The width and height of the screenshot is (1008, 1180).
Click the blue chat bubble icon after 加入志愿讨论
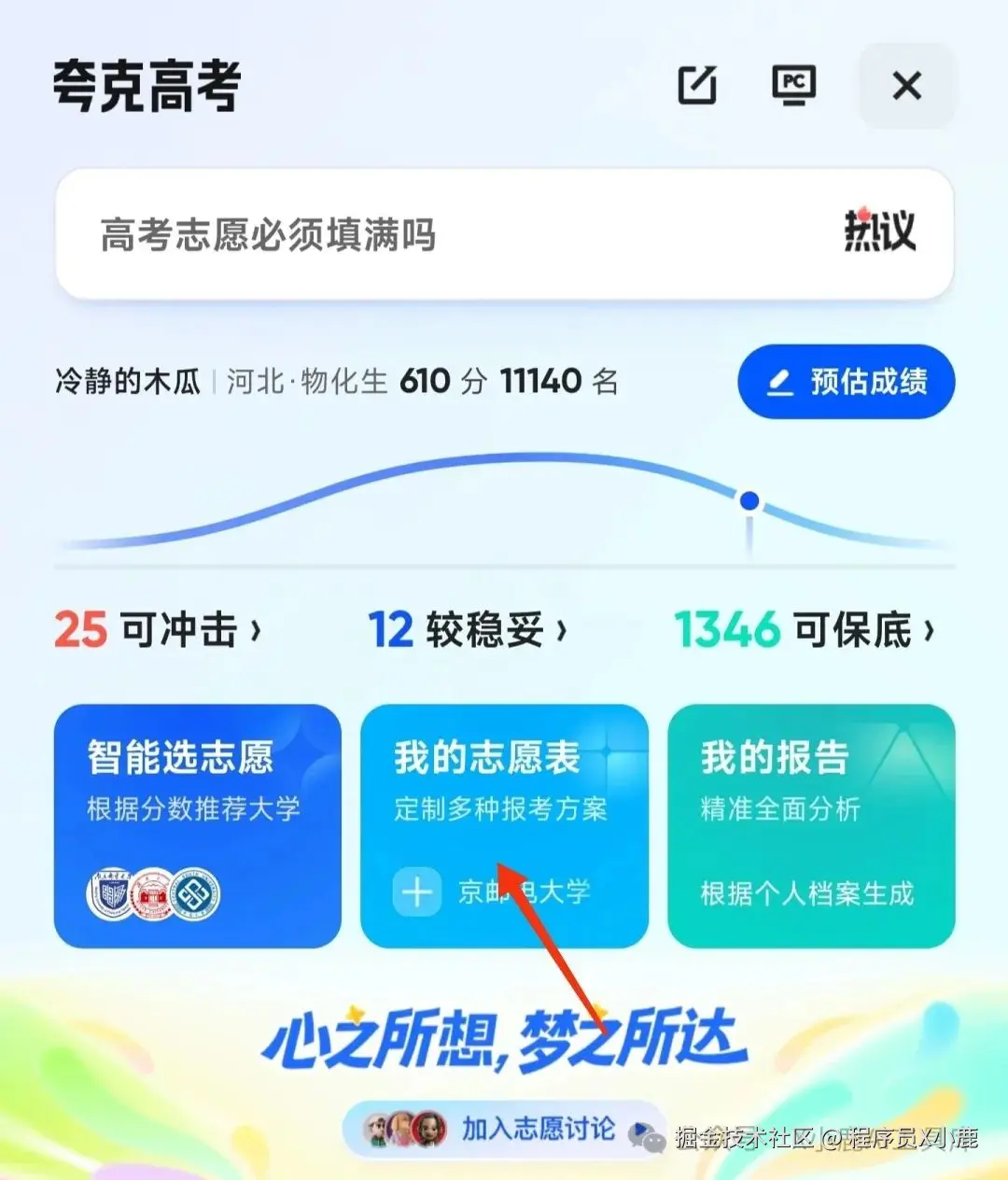[x=638, y=1129]
